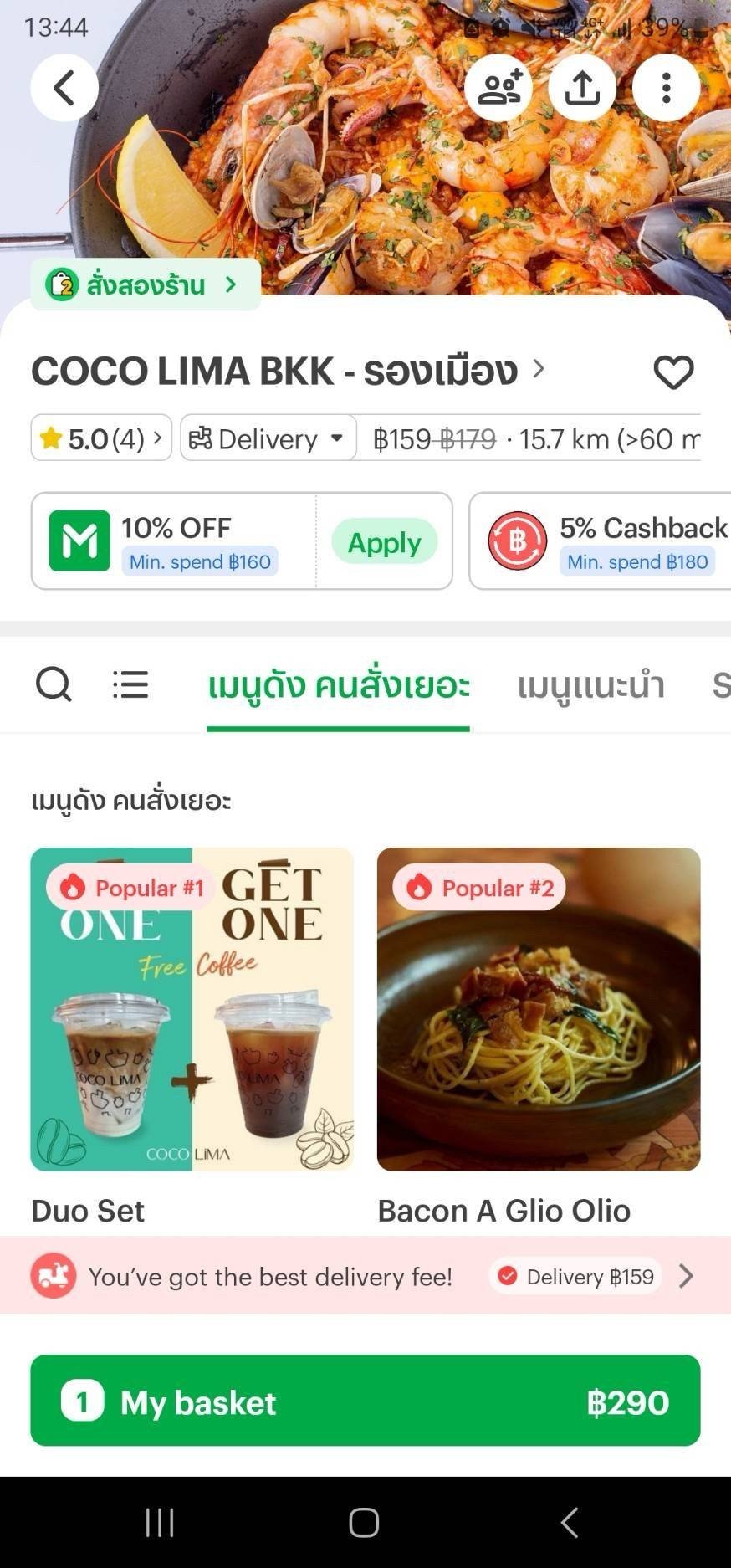Tap the delivery scooter icon in the fee banner
731x1568 pixels.
point(54,1276)
